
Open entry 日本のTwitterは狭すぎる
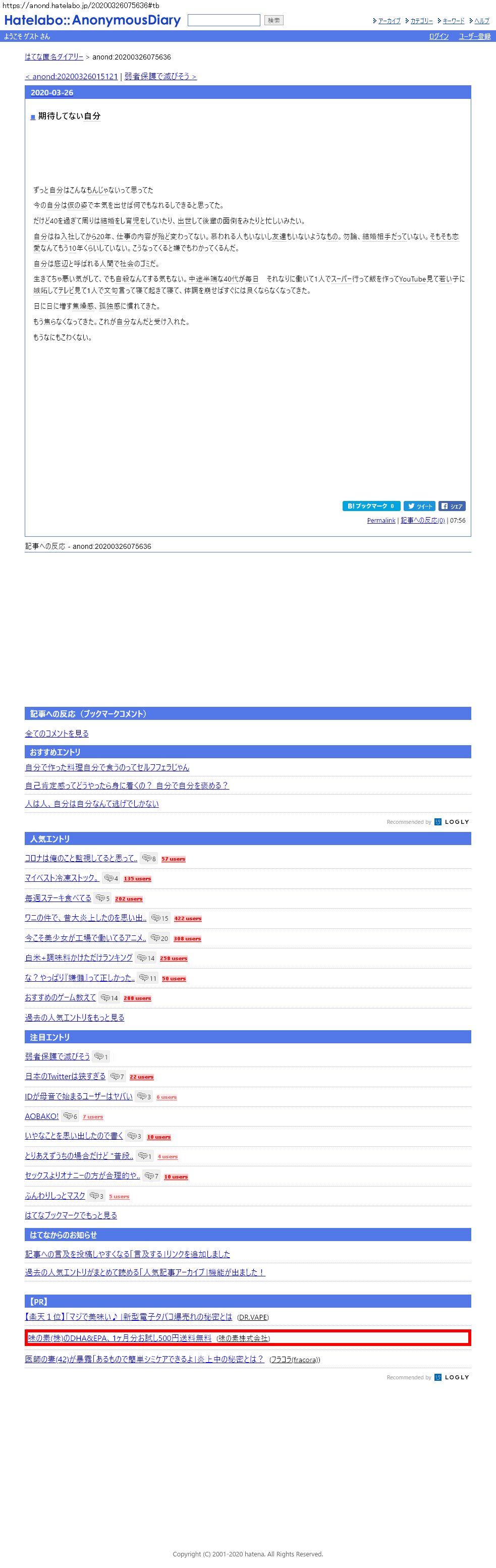pyautogui.click(x=65, y=1076)
